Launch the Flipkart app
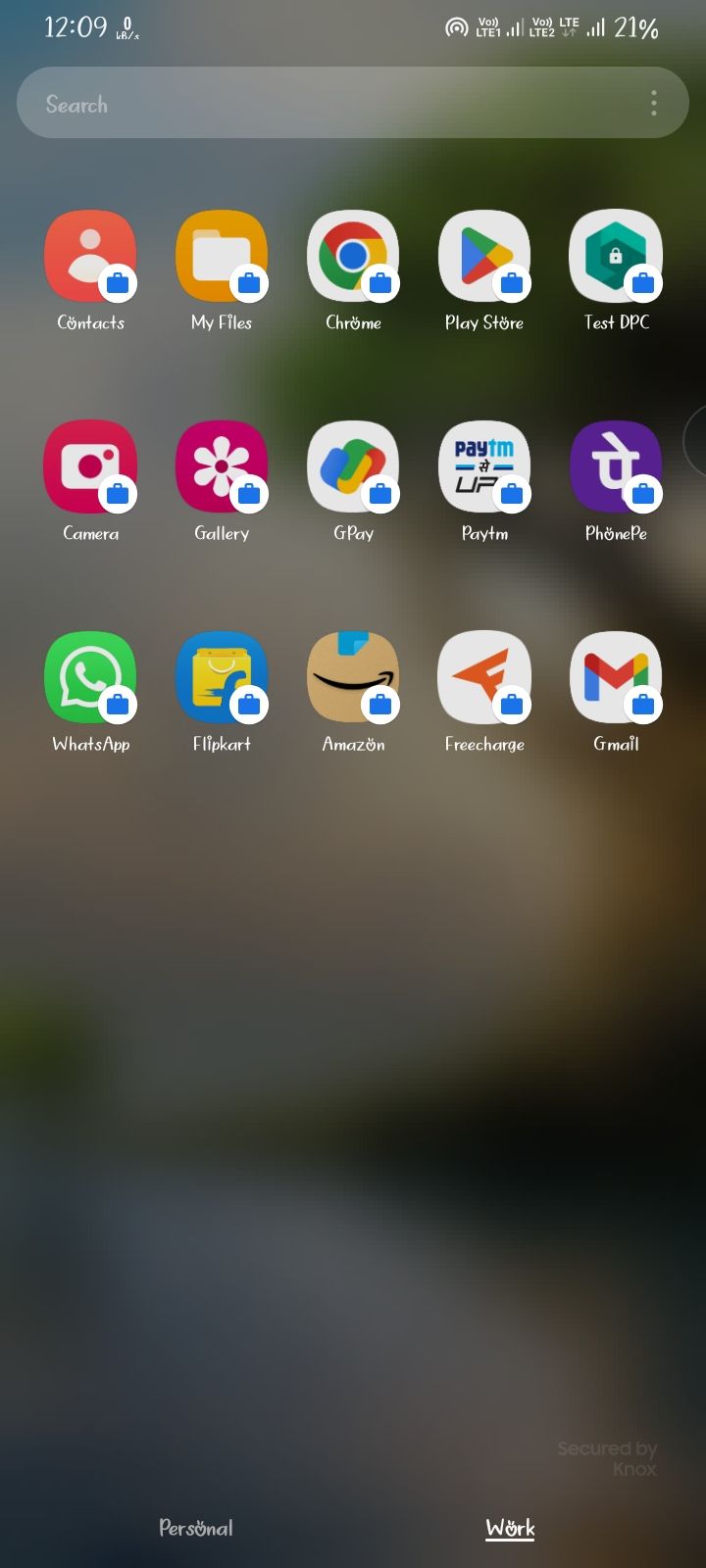Screen dimensions: 706x1568 click(x=222, y=678)
